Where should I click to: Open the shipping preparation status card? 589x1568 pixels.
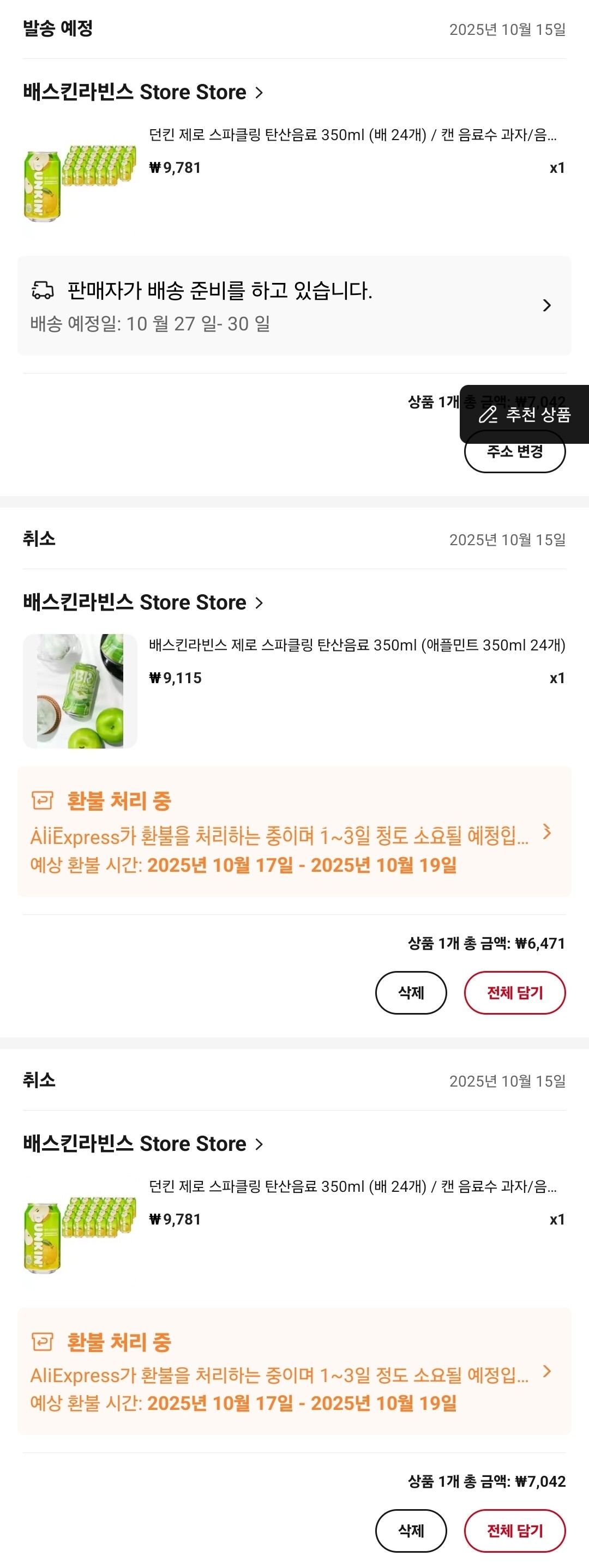click(293, 305)
